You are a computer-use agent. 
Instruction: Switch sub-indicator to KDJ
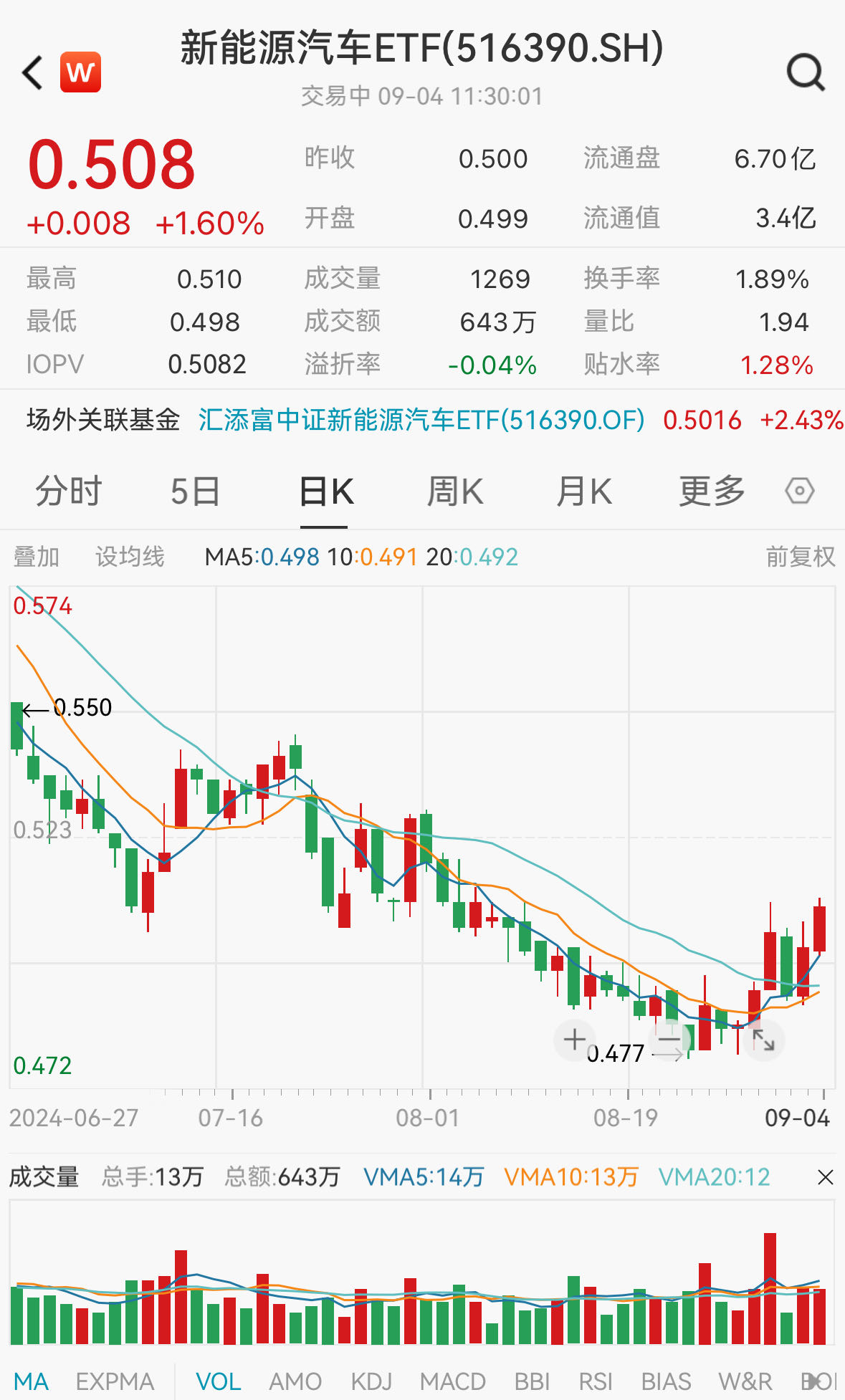point(371,1381)
